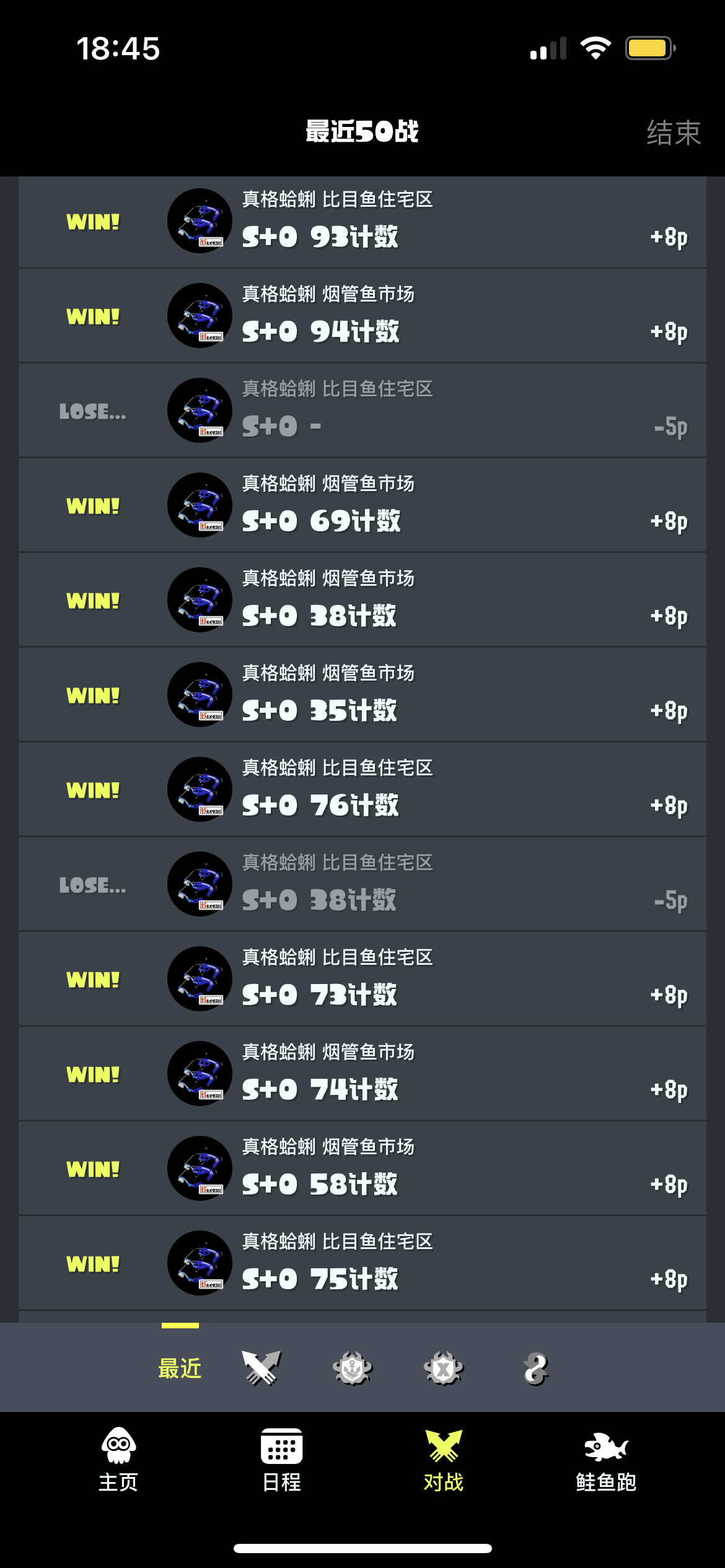Go to the 主页 tab
The image size is (725, 1568).
coord(118,1460)
